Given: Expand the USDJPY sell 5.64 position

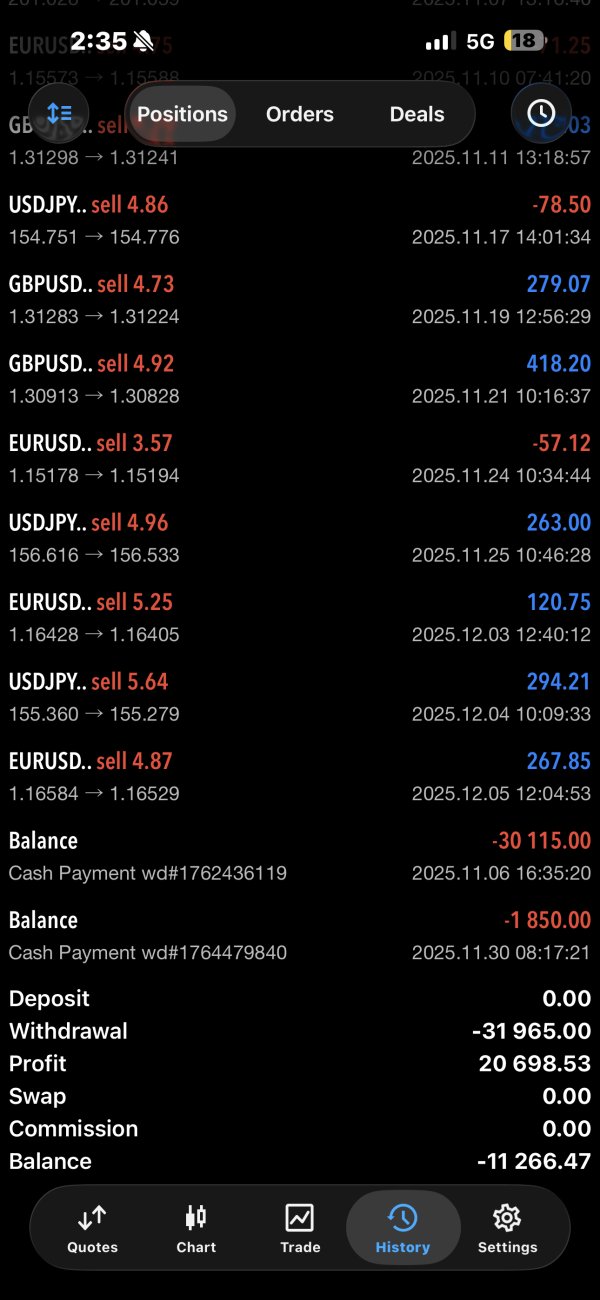Looking at the screenshot, I should tap(300, 697).
